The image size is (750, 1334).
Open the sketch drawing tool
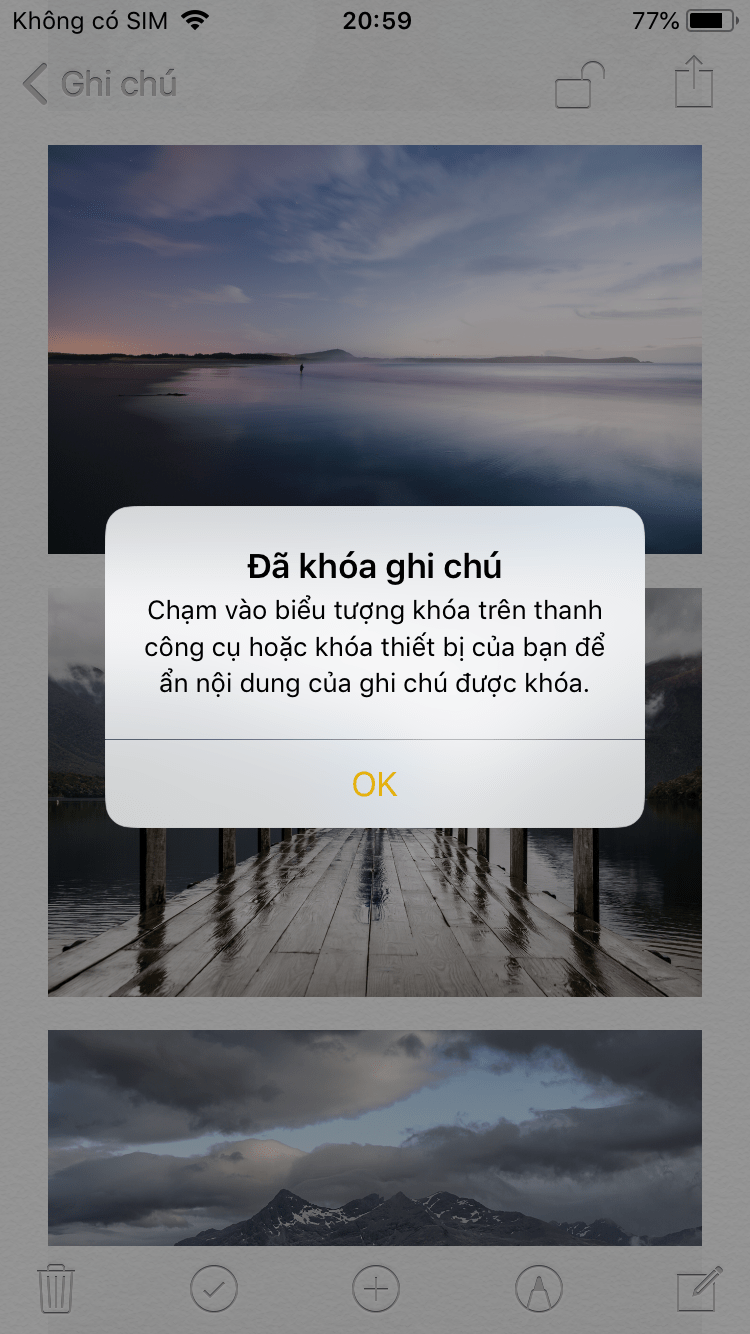538,1288
